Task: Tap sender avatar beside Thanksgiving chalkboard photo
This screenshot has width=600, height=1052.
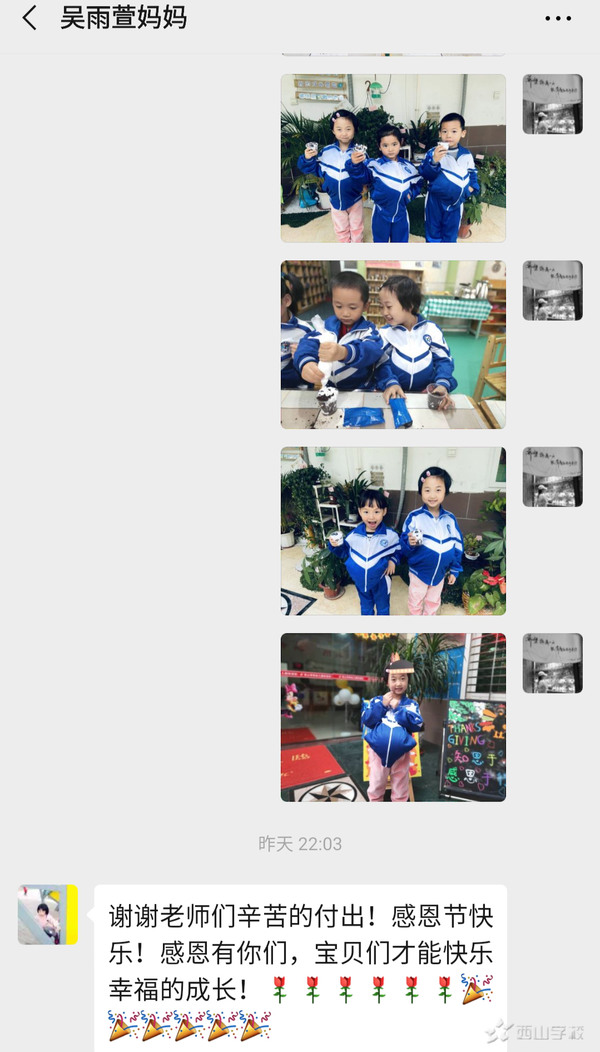Action: [552, 663]
